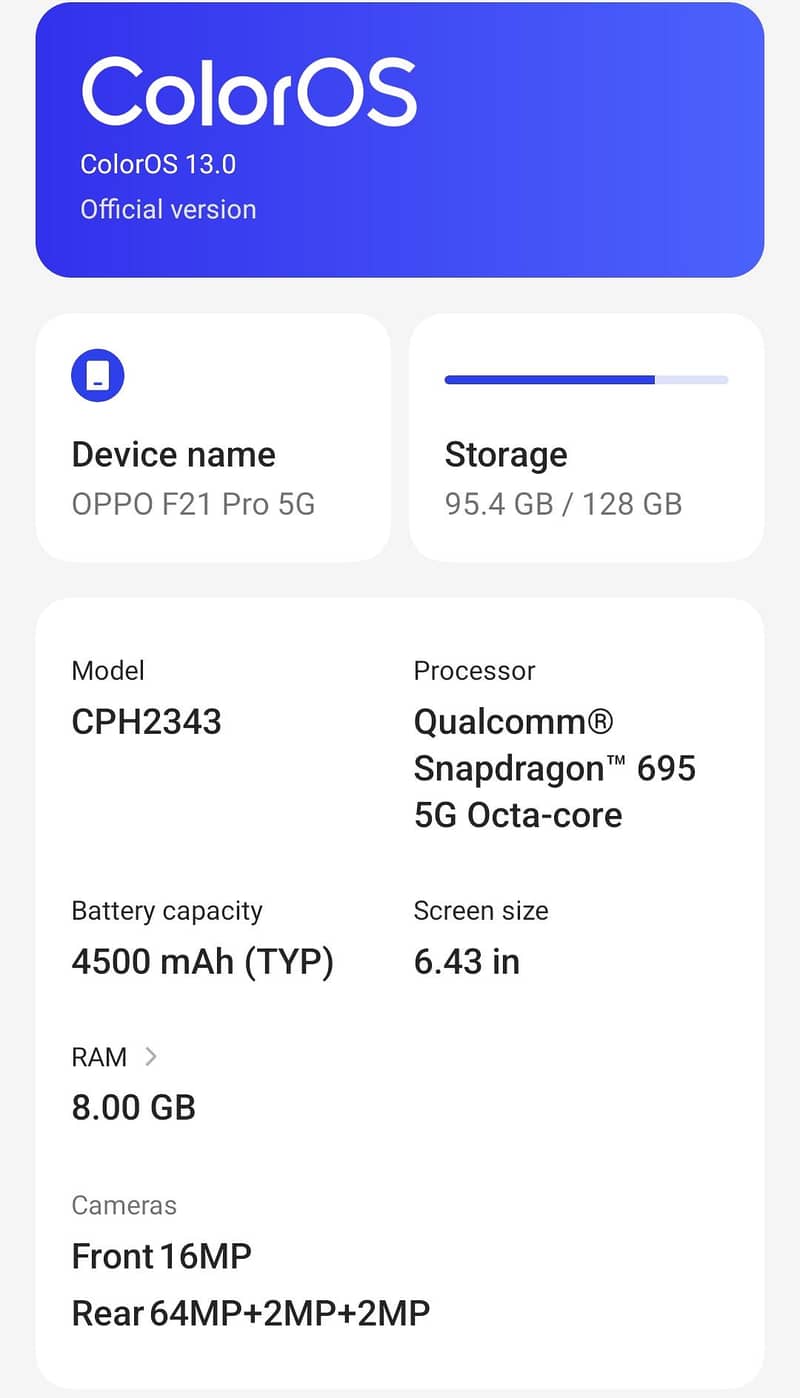Open the Processor details entry
This screenshot has height=1398, width=800.
(555, 767)
